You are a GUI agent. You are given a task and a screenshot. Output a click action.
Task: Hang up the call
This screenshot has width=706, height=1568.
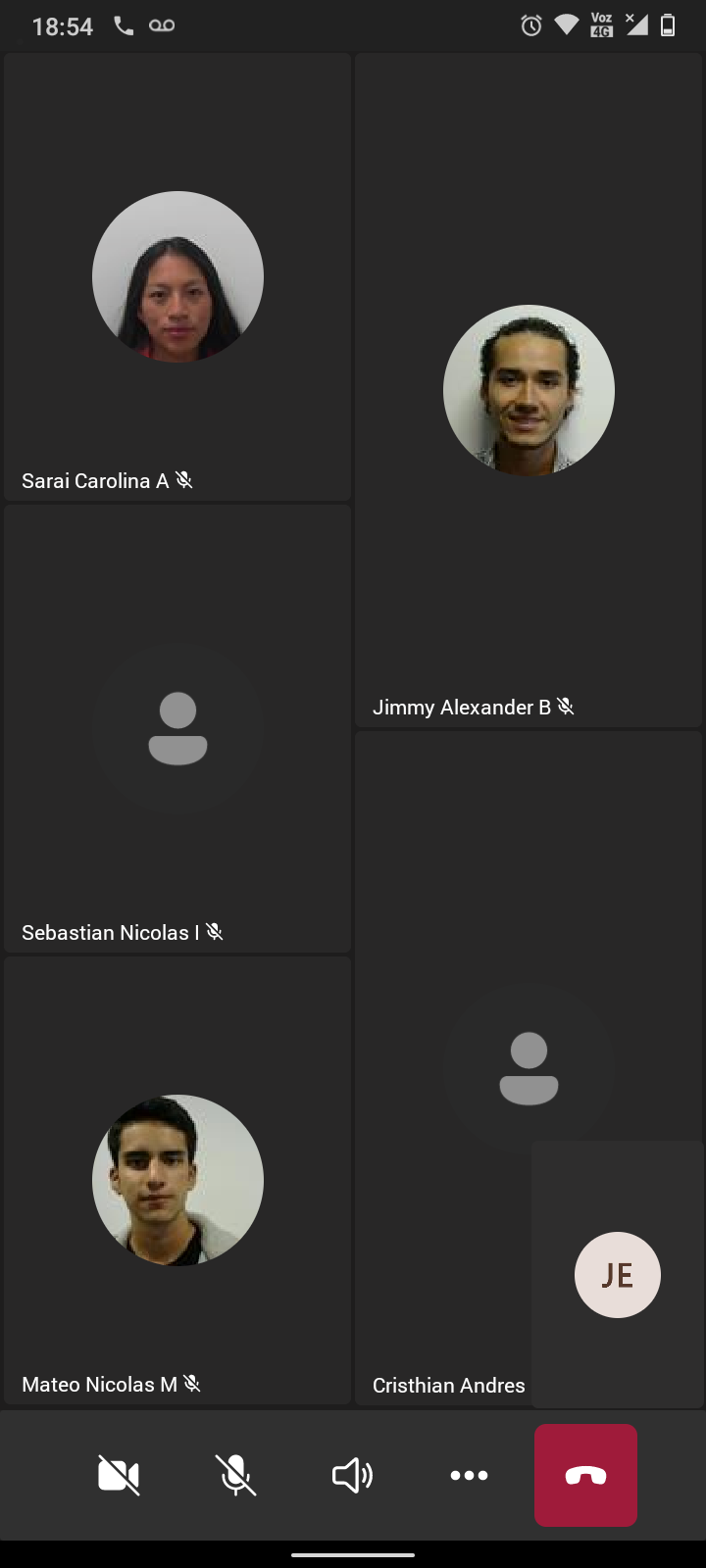point(585,1475)
